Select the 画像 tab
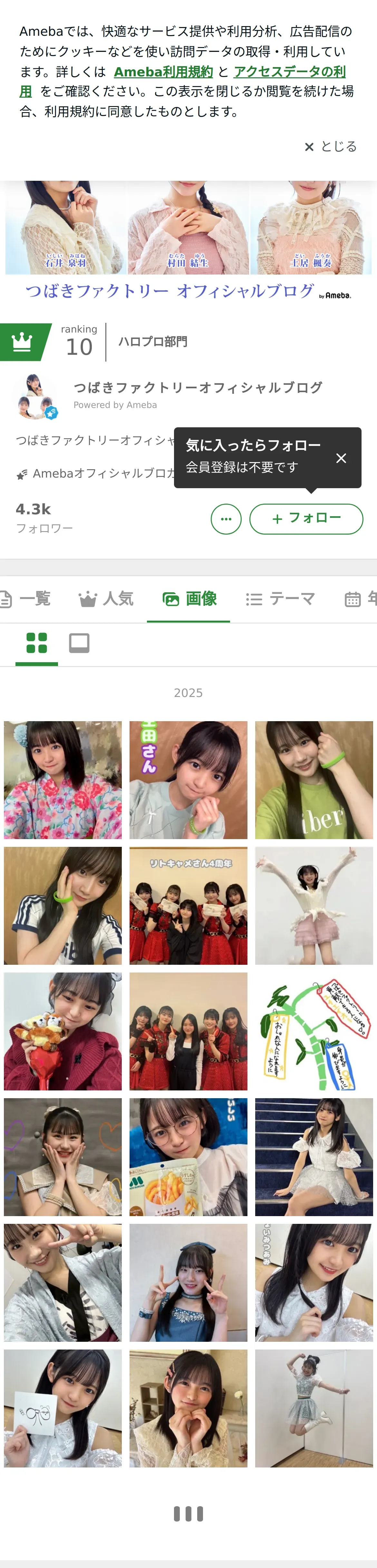 pyautogui.click(x=189, y=599)
